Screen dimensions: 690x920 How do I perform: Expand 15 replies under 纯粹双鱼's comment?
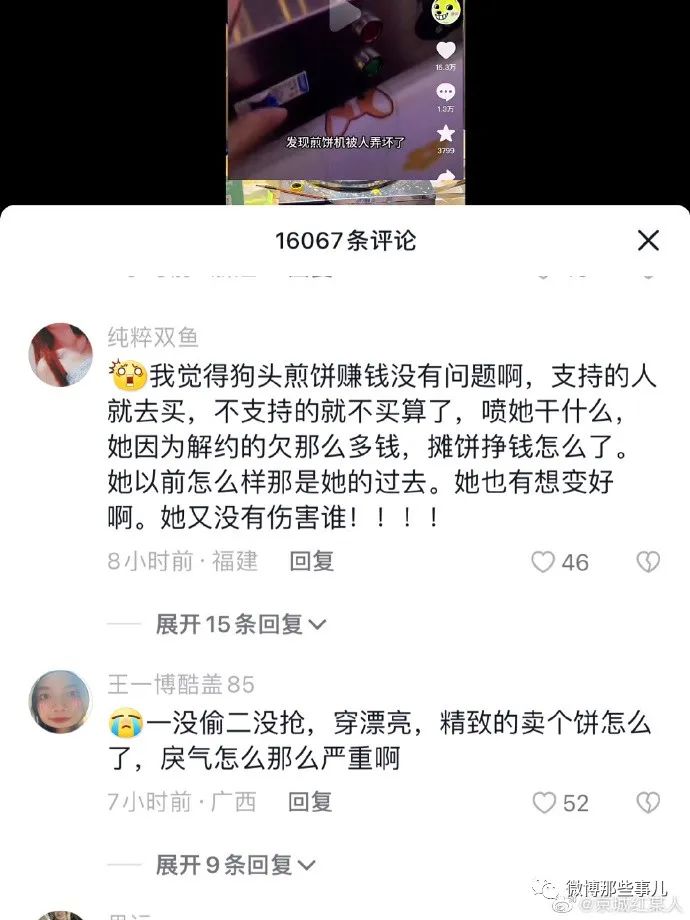pos(240,625)
